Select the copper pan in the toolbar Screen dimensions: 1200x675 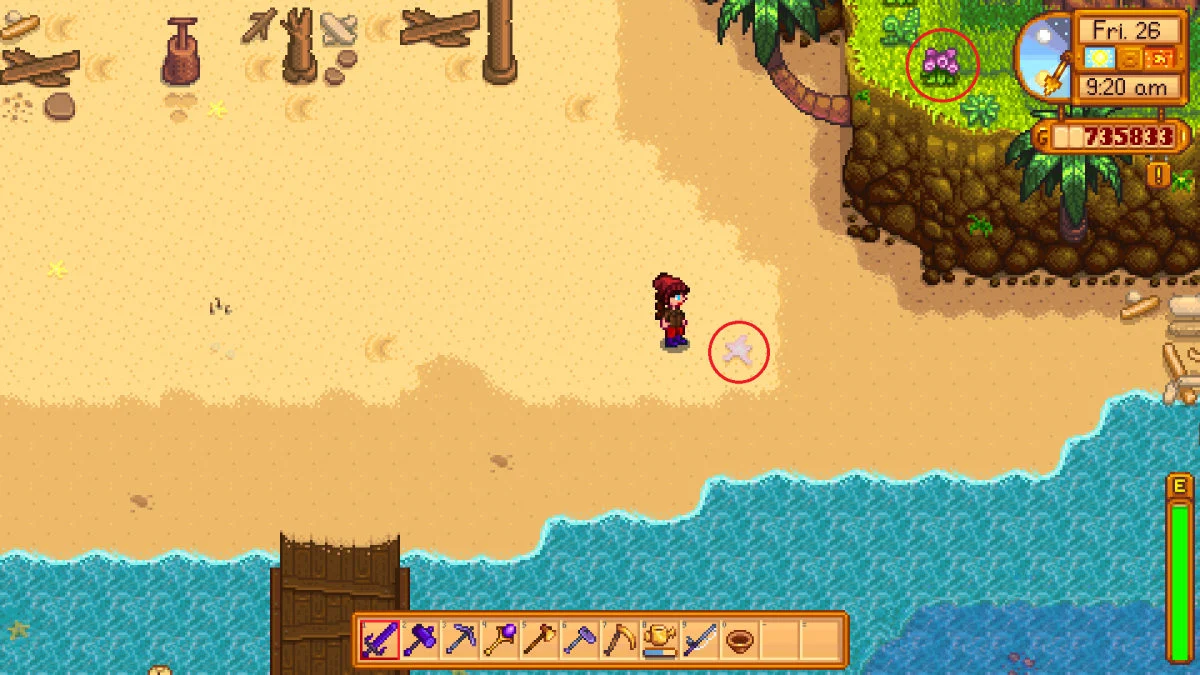point(740,639)
